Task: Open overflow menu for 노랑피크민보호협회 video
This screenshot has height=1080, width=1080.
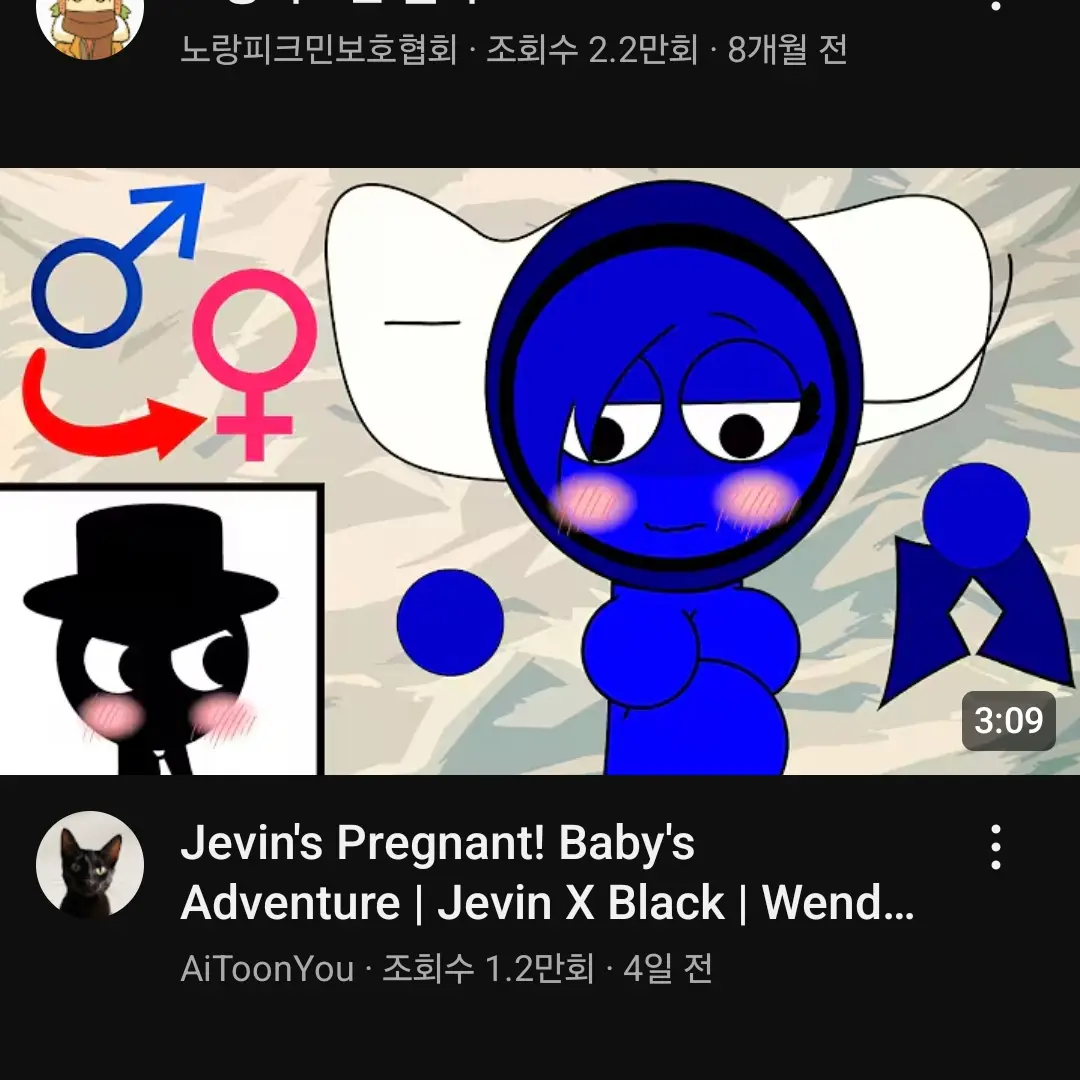Action: pyautogui.click(x=995, y=5)
